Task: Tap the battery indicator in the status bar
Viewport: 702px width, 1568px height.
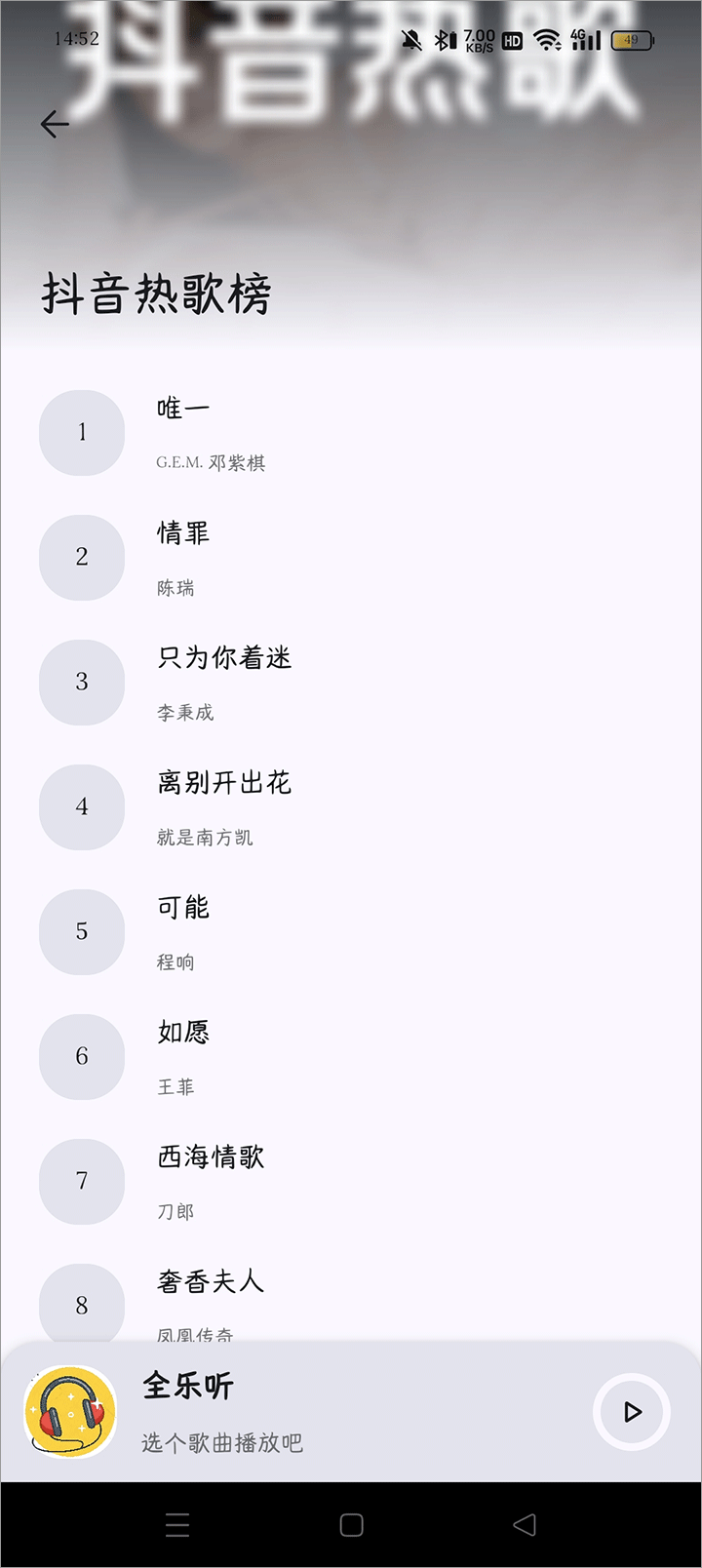Action: pyautogui.click(x=631, y=41)
